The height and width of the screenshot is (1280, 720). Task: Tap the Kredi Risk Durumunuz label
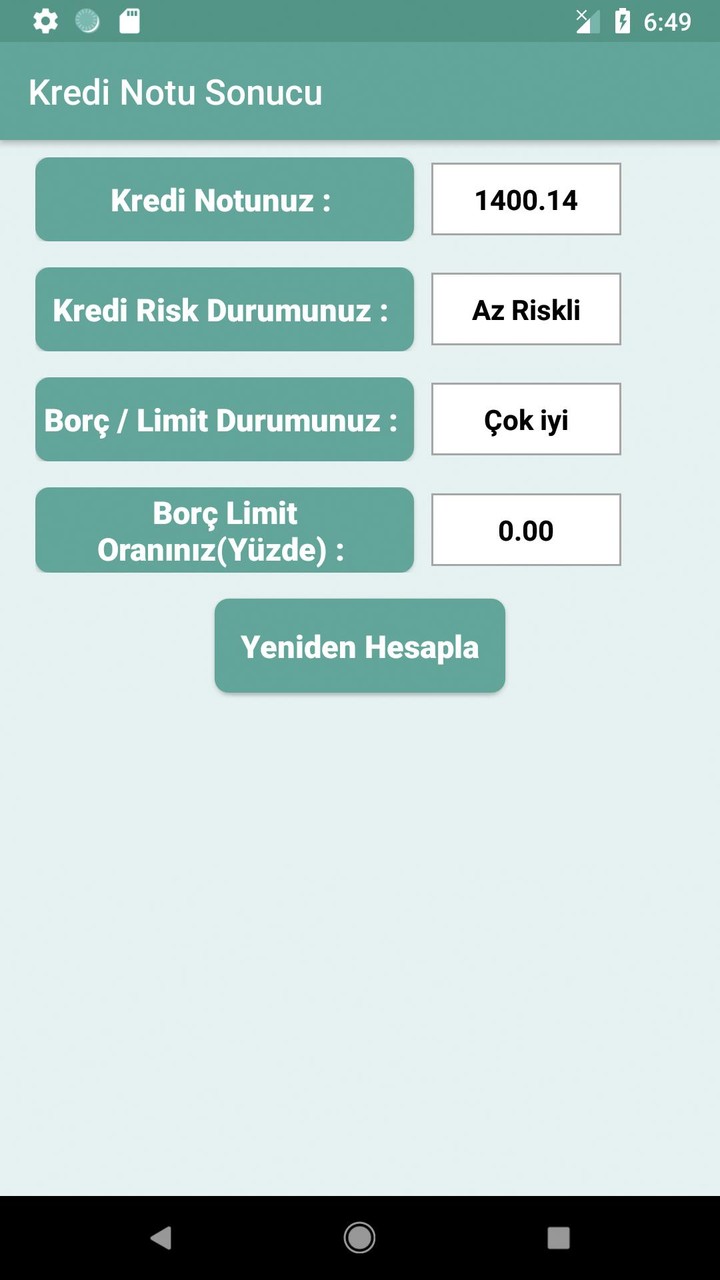[x=224, y=309]
